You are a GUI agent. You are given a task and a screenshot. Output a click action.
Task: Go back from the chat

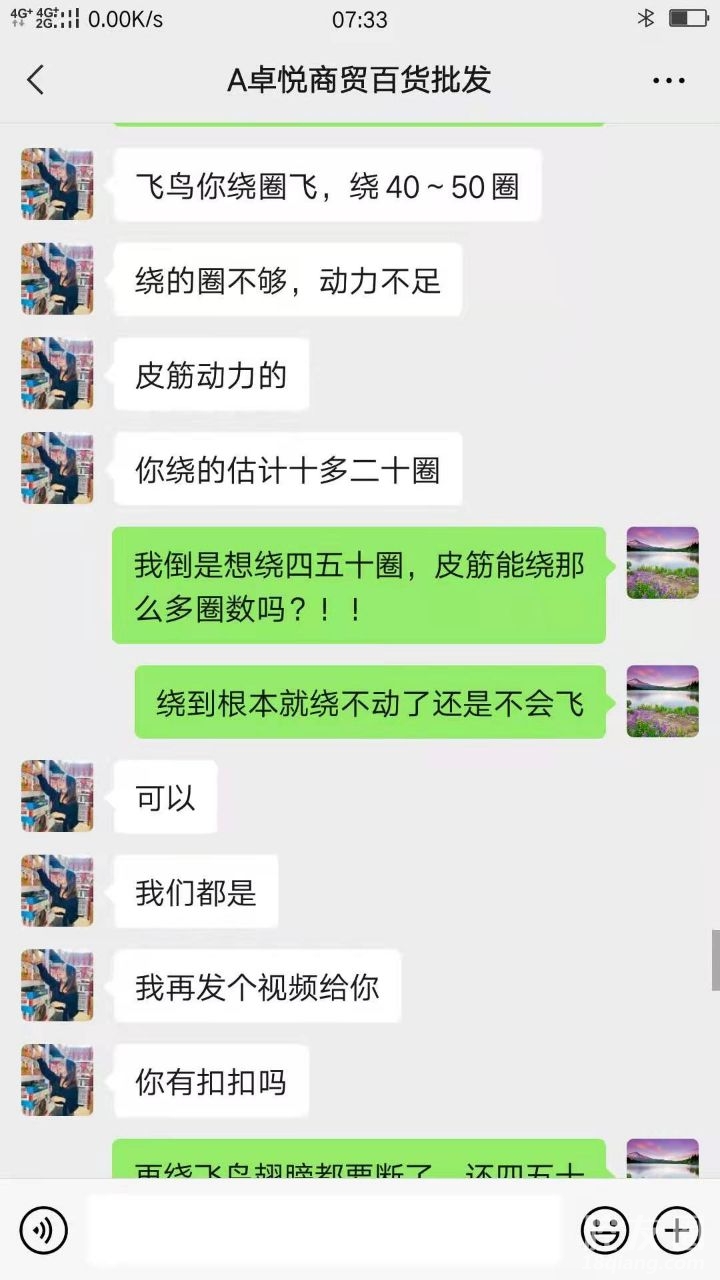click(x=36, y=80)
